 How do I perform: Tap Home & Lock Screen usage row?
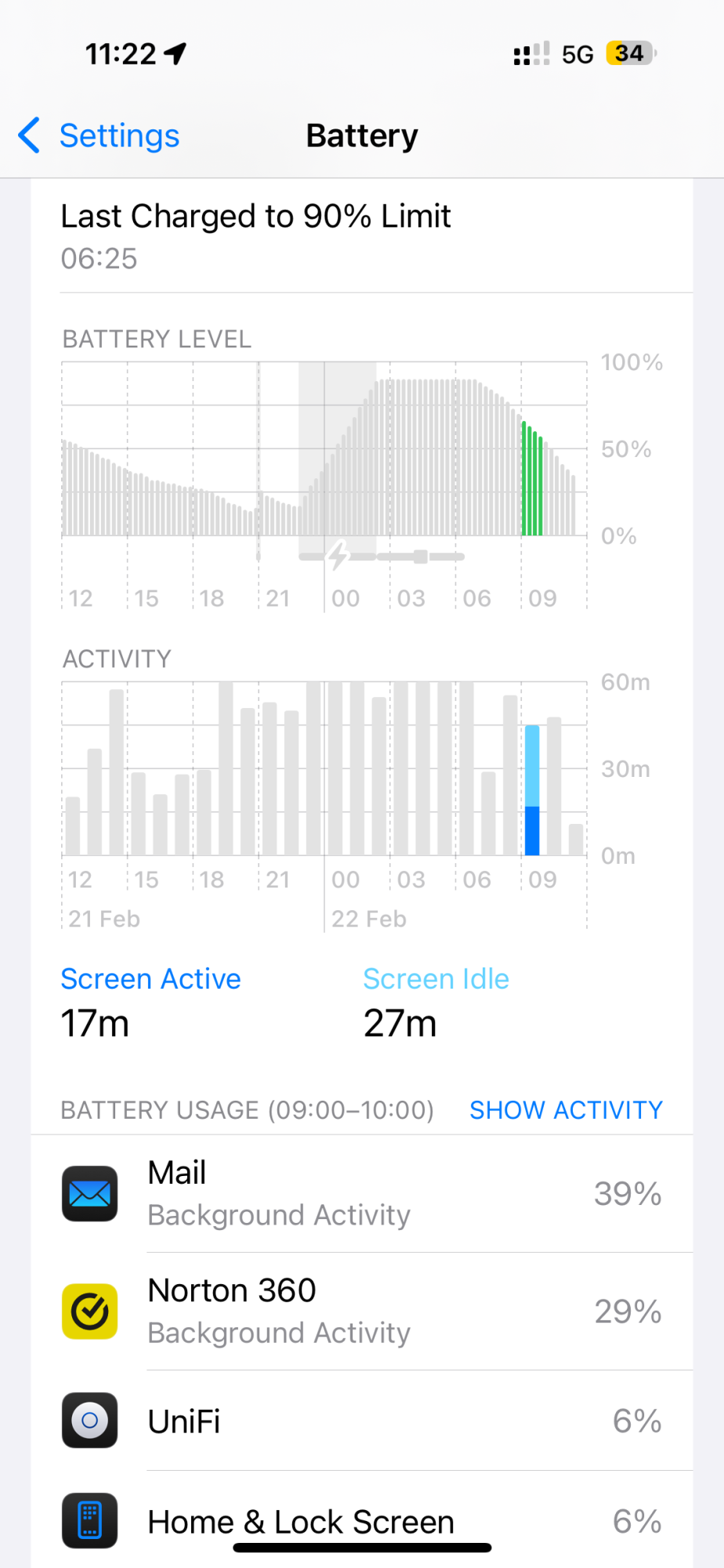(x=362, y=1521)
